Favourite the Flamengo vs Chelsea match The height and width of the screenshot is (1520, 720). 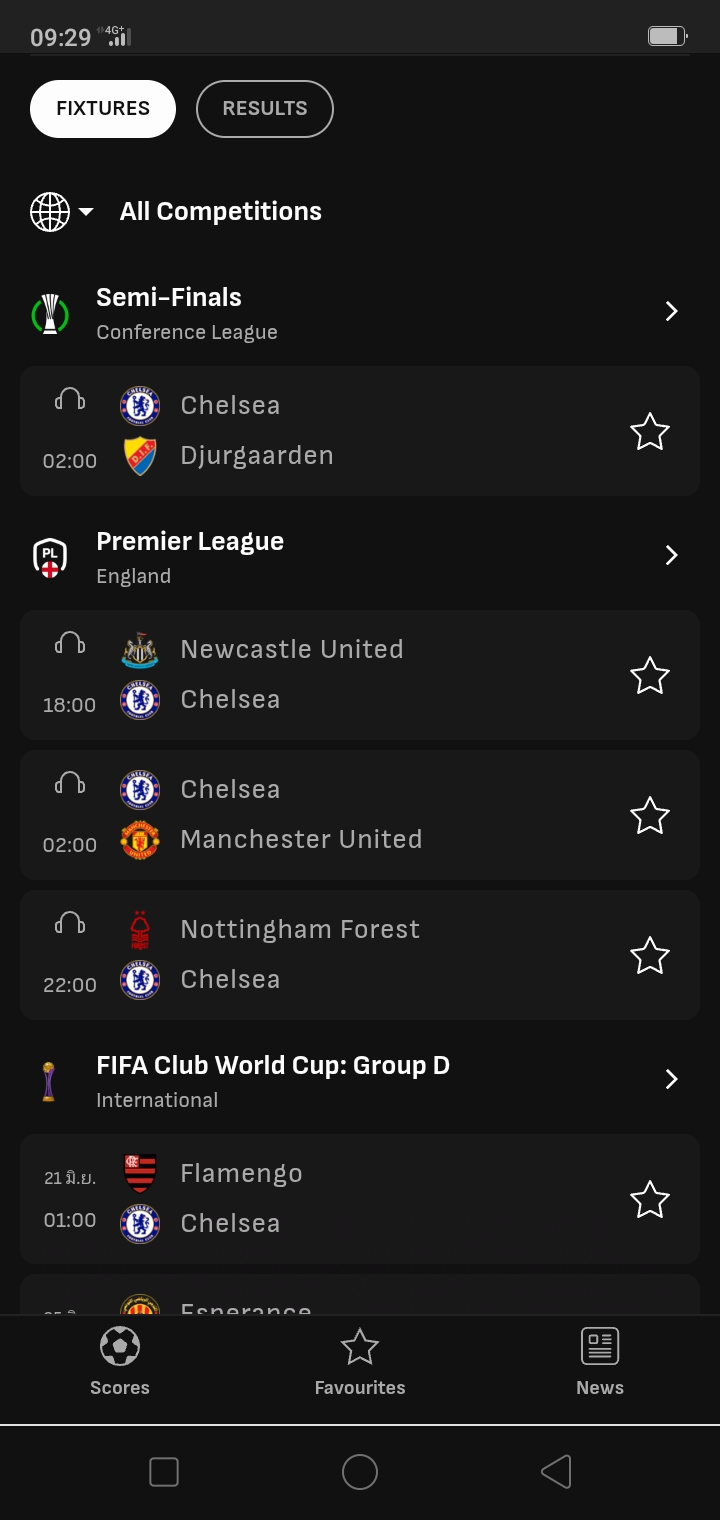pos(650,1200)
